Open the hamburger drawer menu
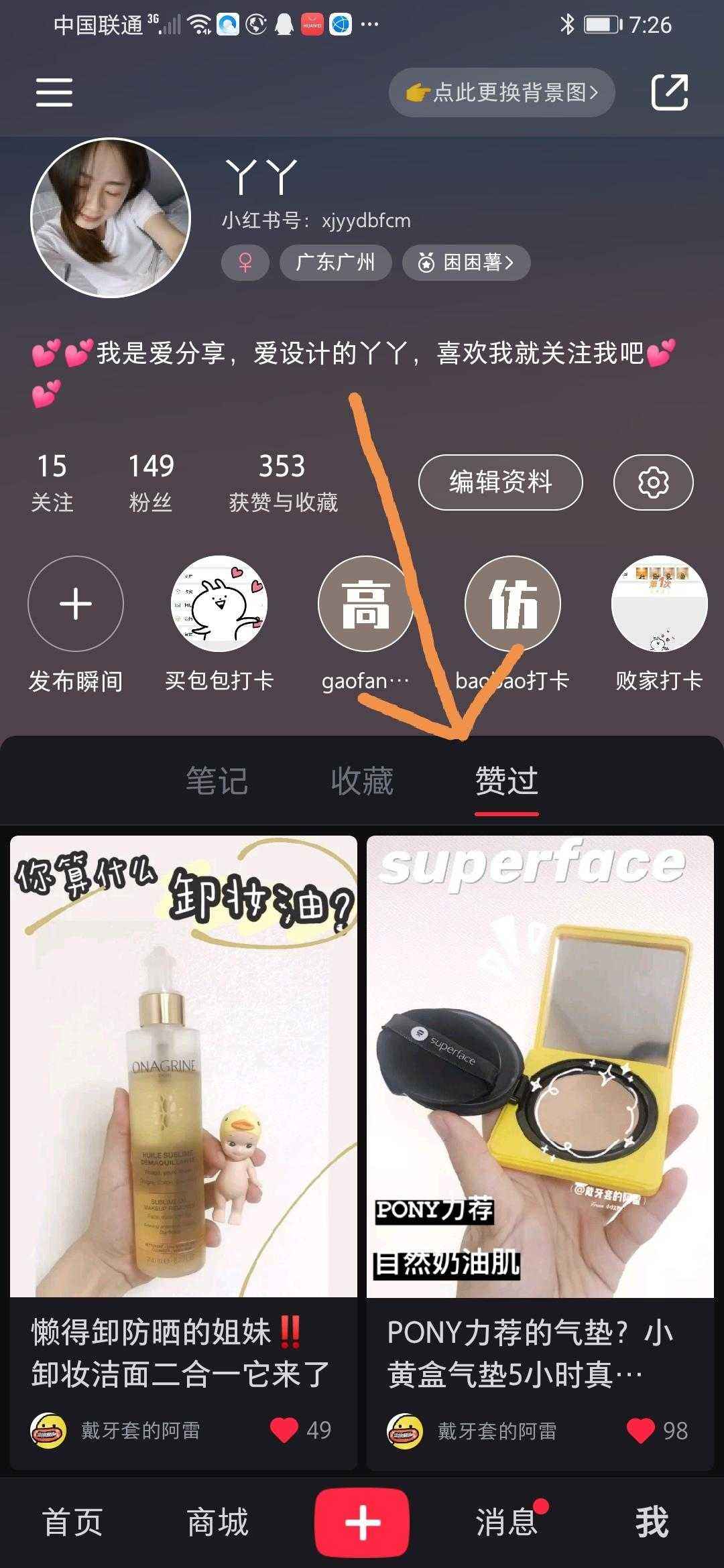Viewport: 724px width, 1568px height. (54, 92)
